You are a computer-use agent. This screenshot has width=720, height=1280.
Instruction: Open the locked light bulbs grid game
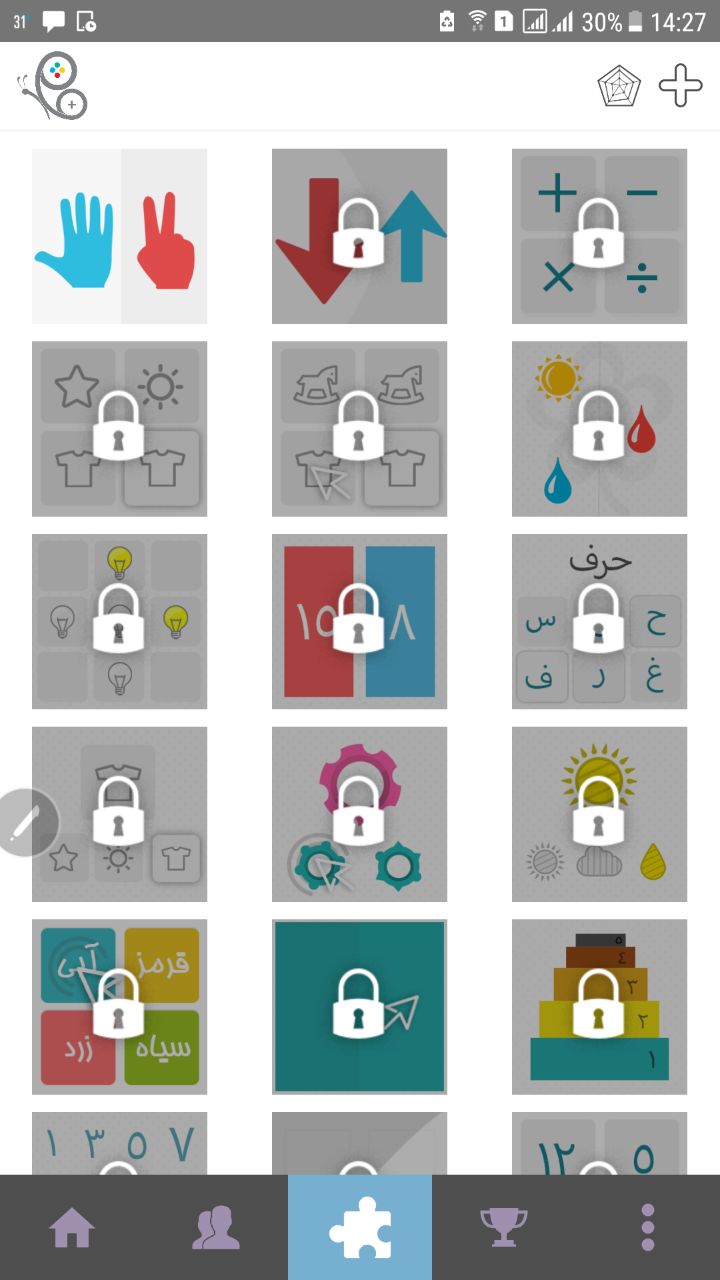[x=119, y=621]
